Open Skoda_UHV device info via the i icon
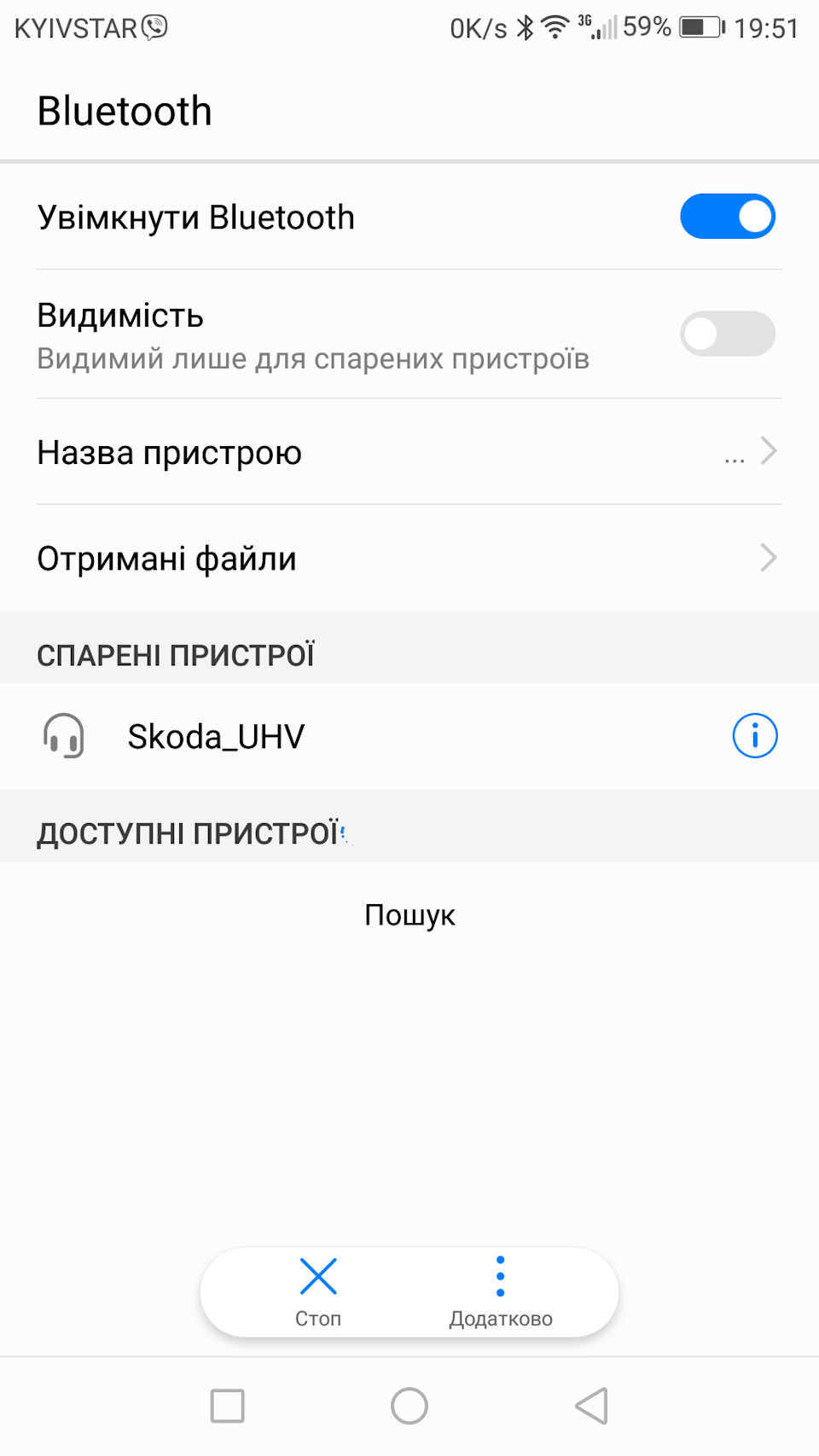Screen dimensions: 819x1456 754,735
